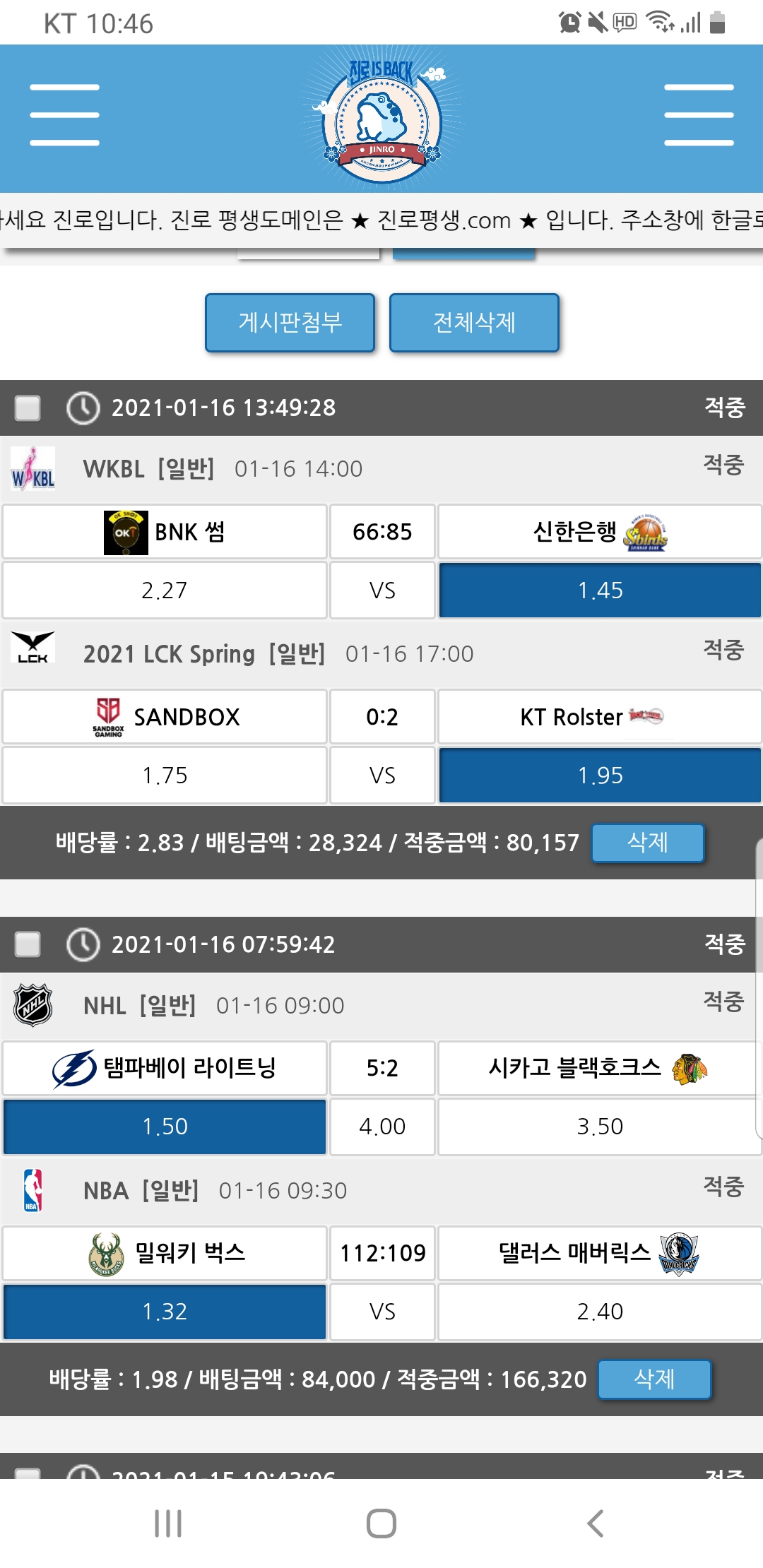Image resolution: width=763 pixels, height=1568 pixels.
Task: Check the box for the 13:49:28 bet
Action: pos(28,408)
